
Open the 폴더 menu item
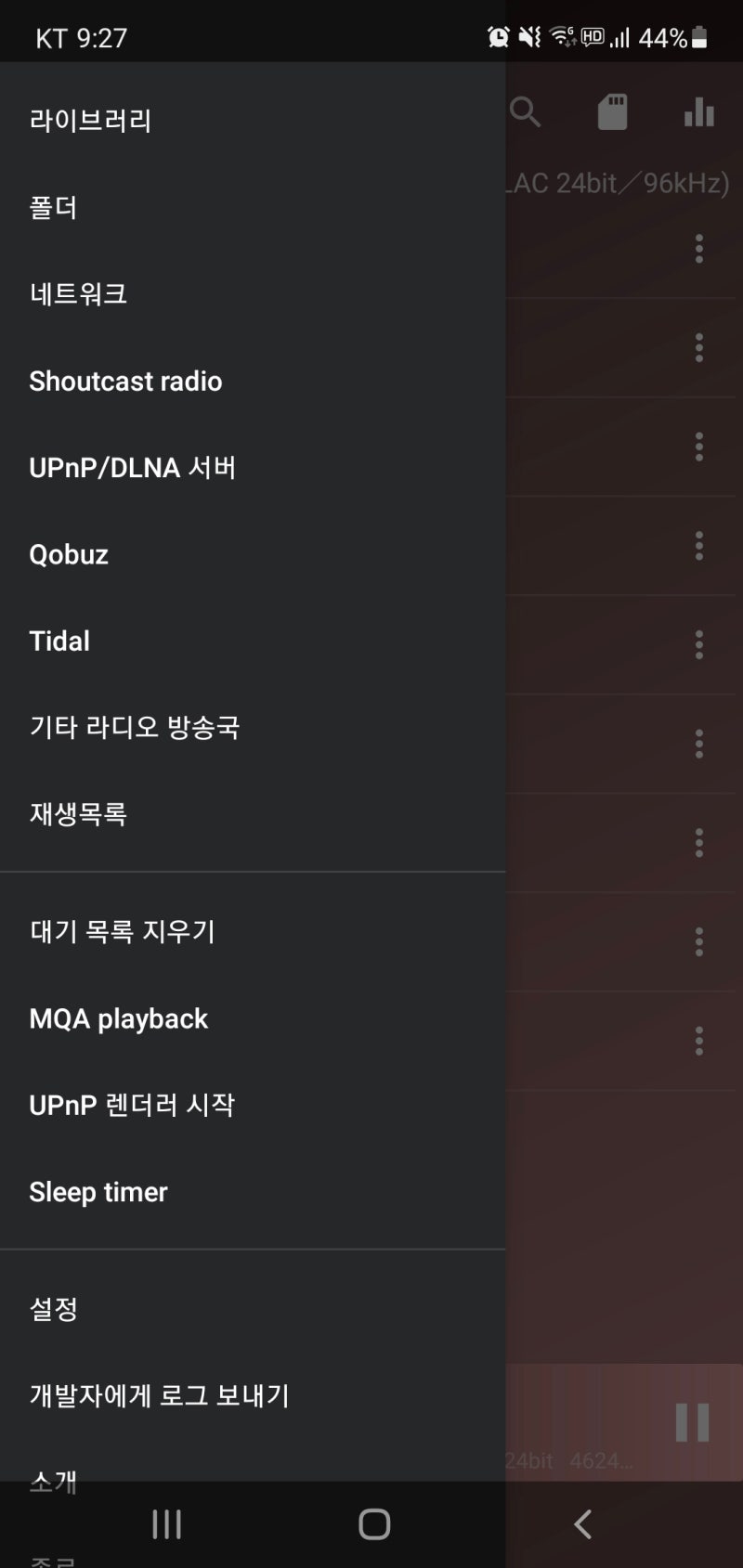[x=253, y=207]
